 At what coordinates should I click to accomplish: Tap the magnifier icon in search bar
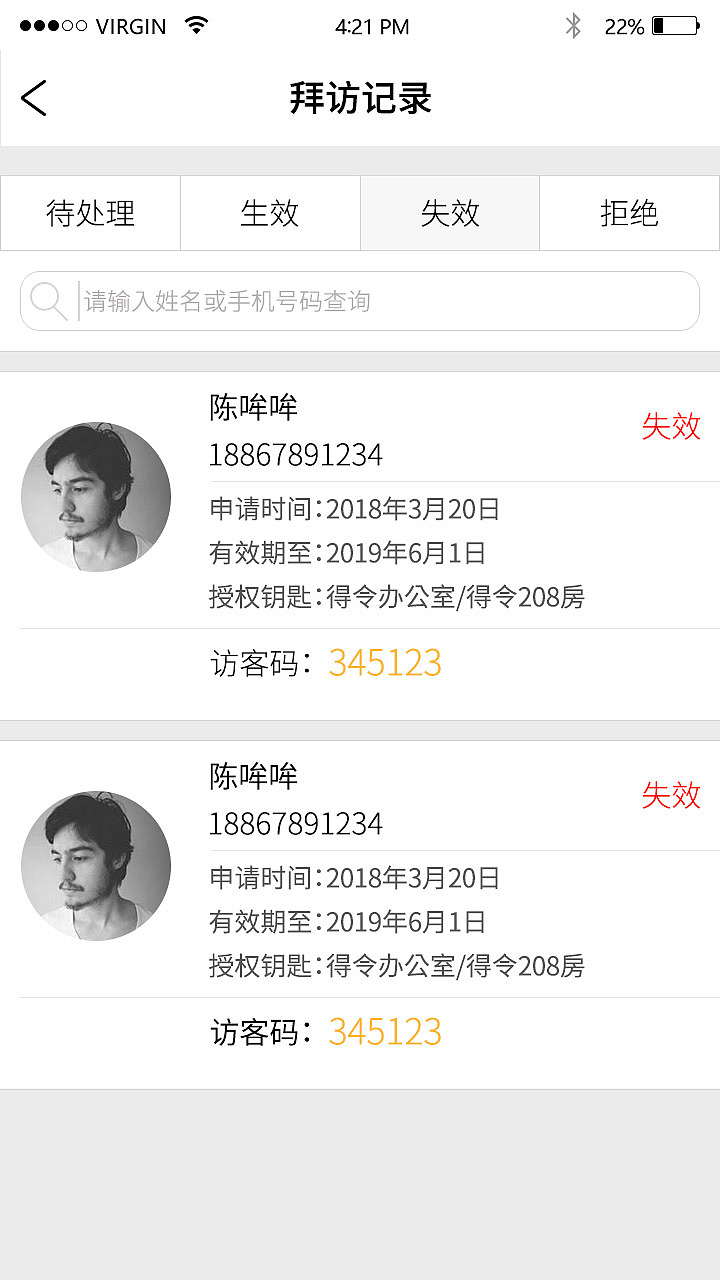48,299
